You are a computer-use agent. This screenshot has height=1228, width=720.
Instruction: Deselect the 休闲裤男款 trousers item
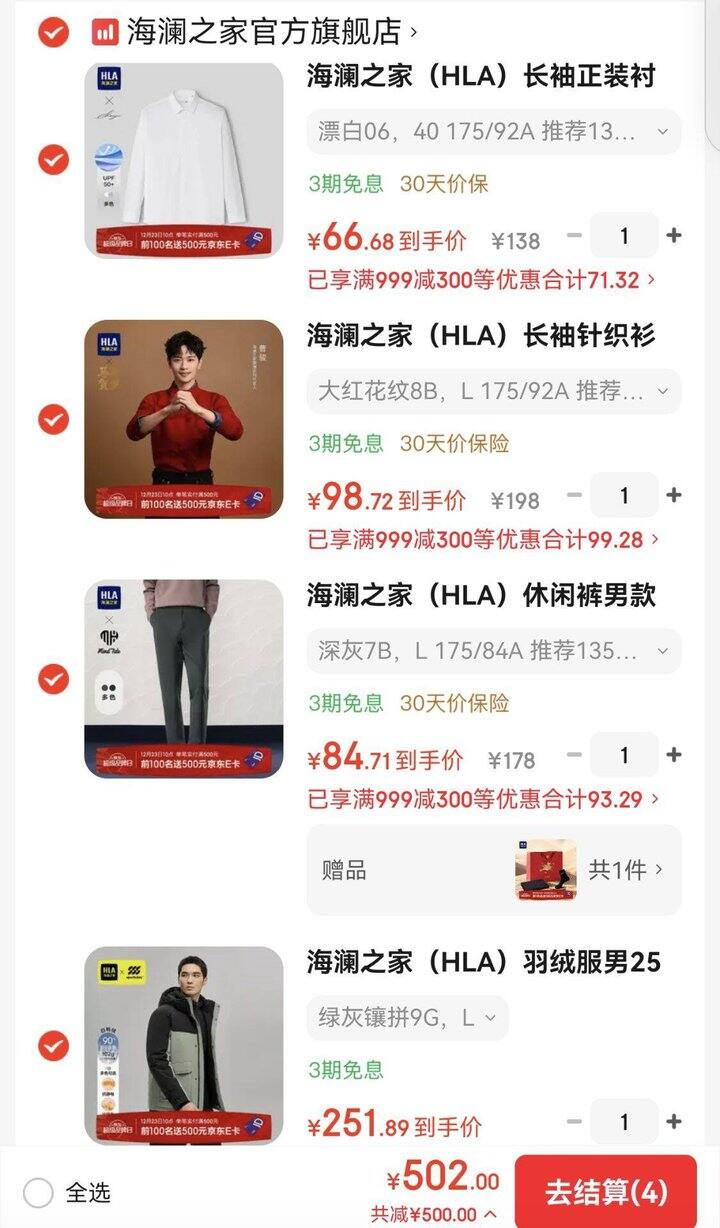point(53,680)
